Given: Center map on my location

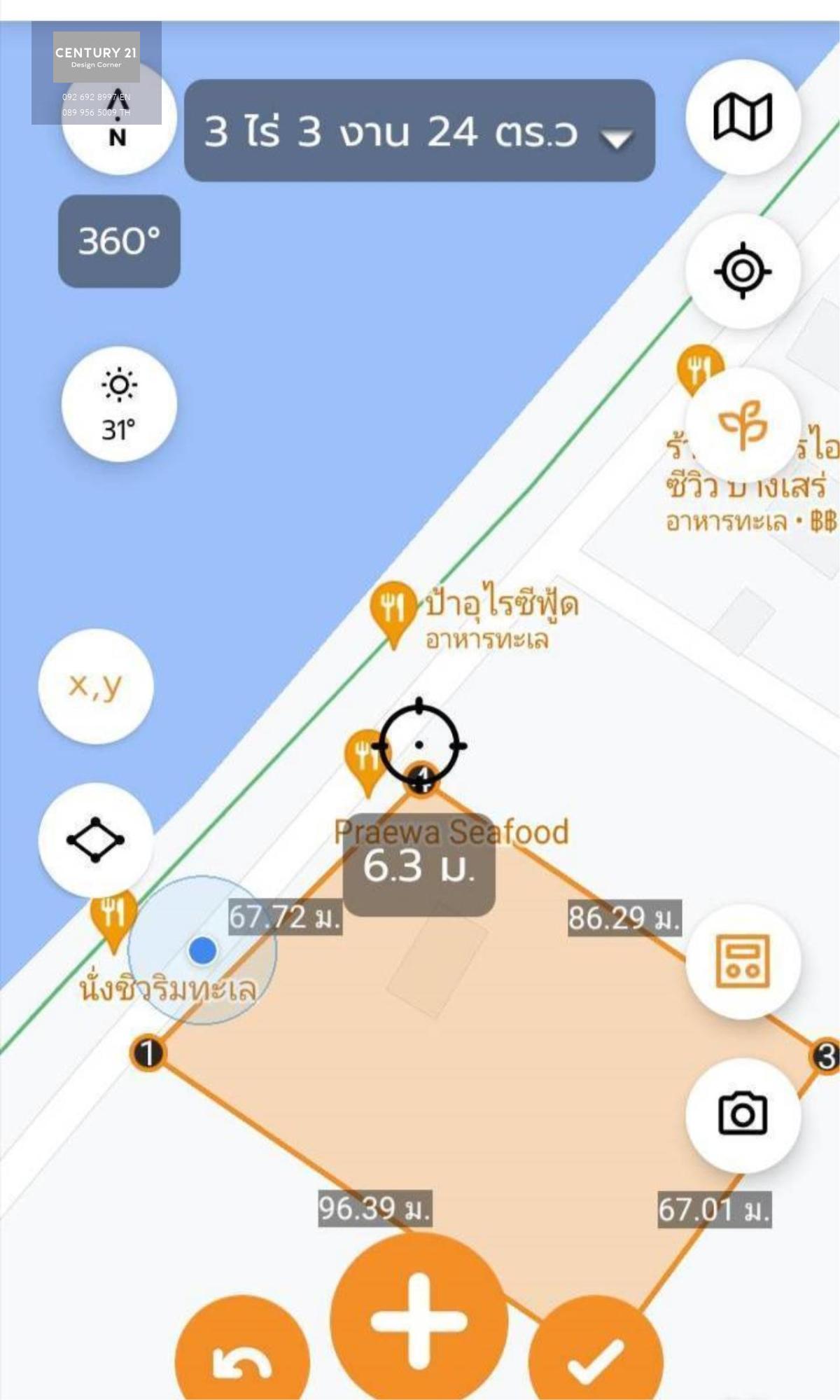Looking at the screenshot, I should pyautogui.click(x=743, y=270).
